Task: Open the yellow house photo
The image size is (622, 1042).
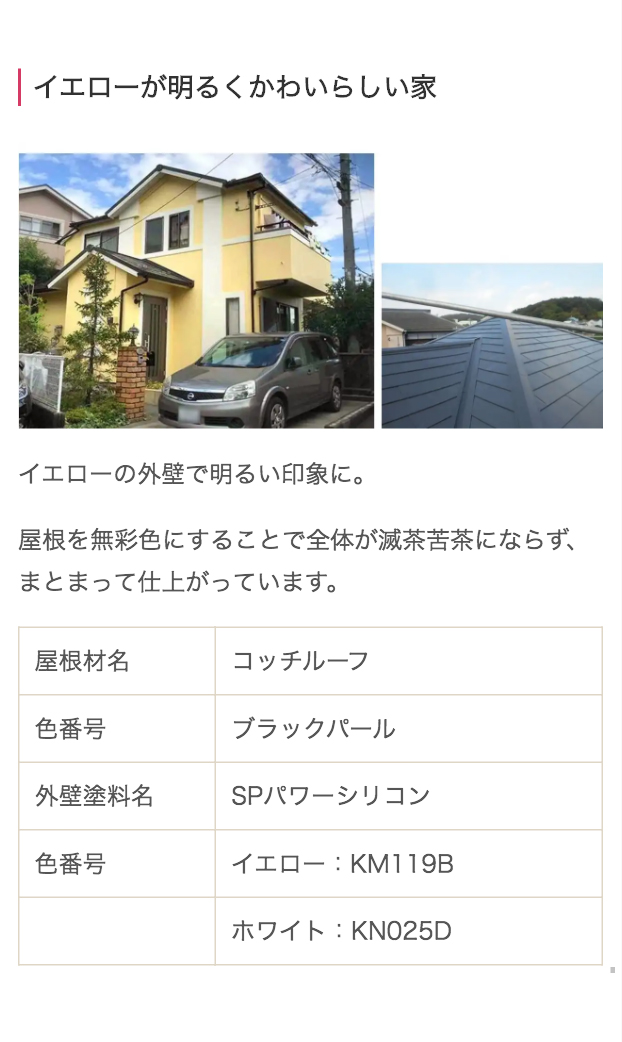Action: (196, 290)
